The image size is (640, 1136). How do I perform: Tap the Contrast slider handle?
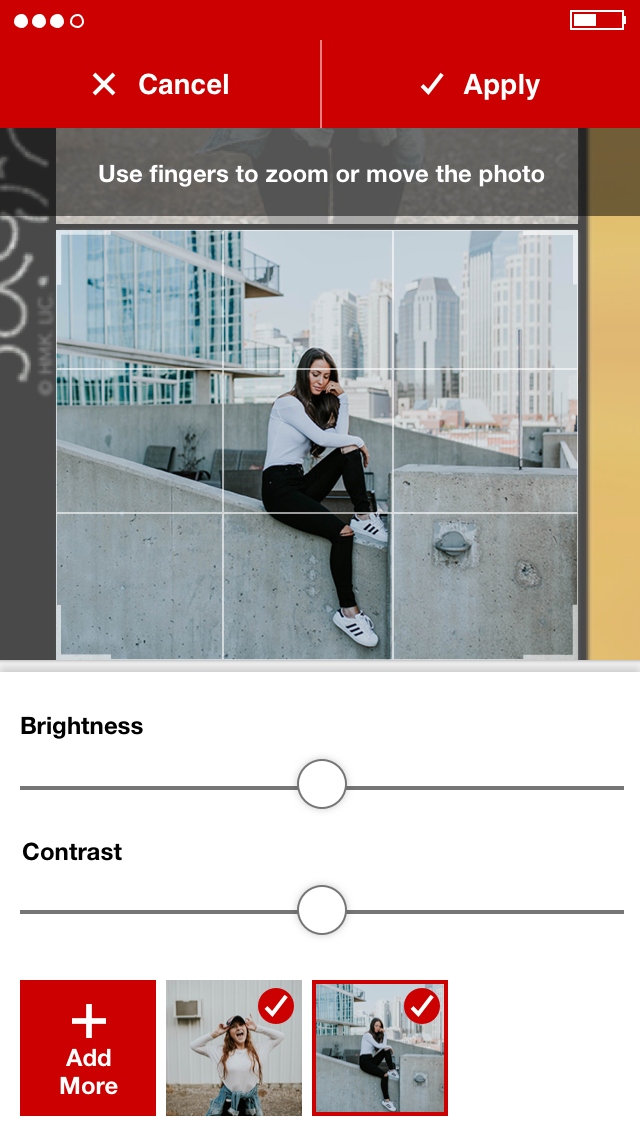coord(322,910)
